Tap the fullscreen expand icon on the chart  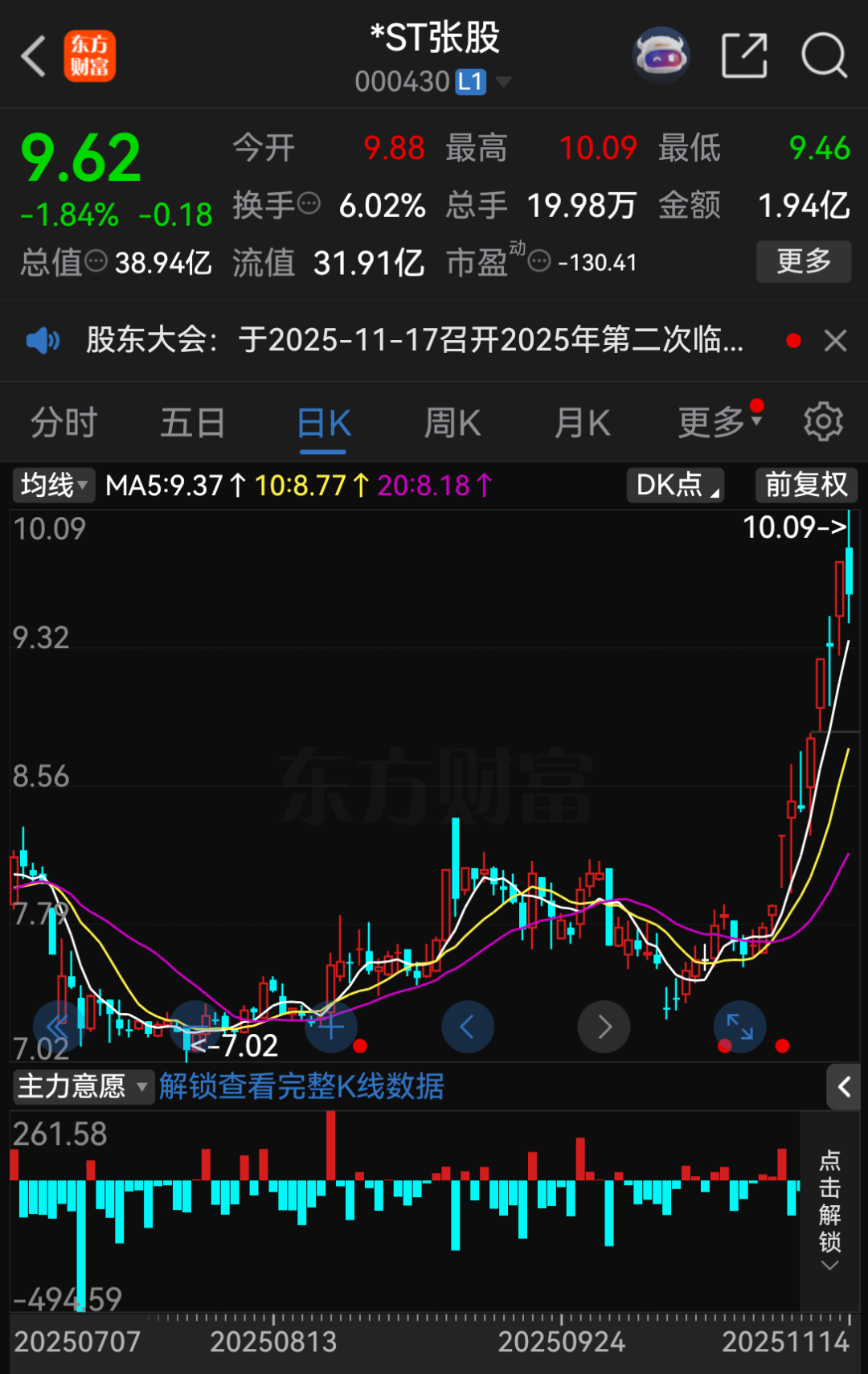click(x=739, y=1027)
